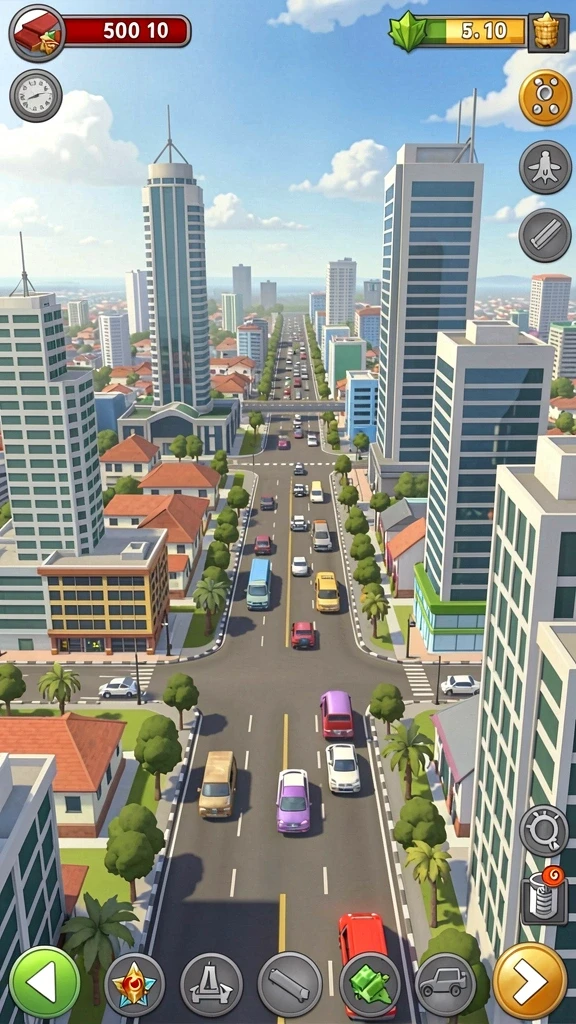
Task: Open the gear settings button
Action: [544, 830]
